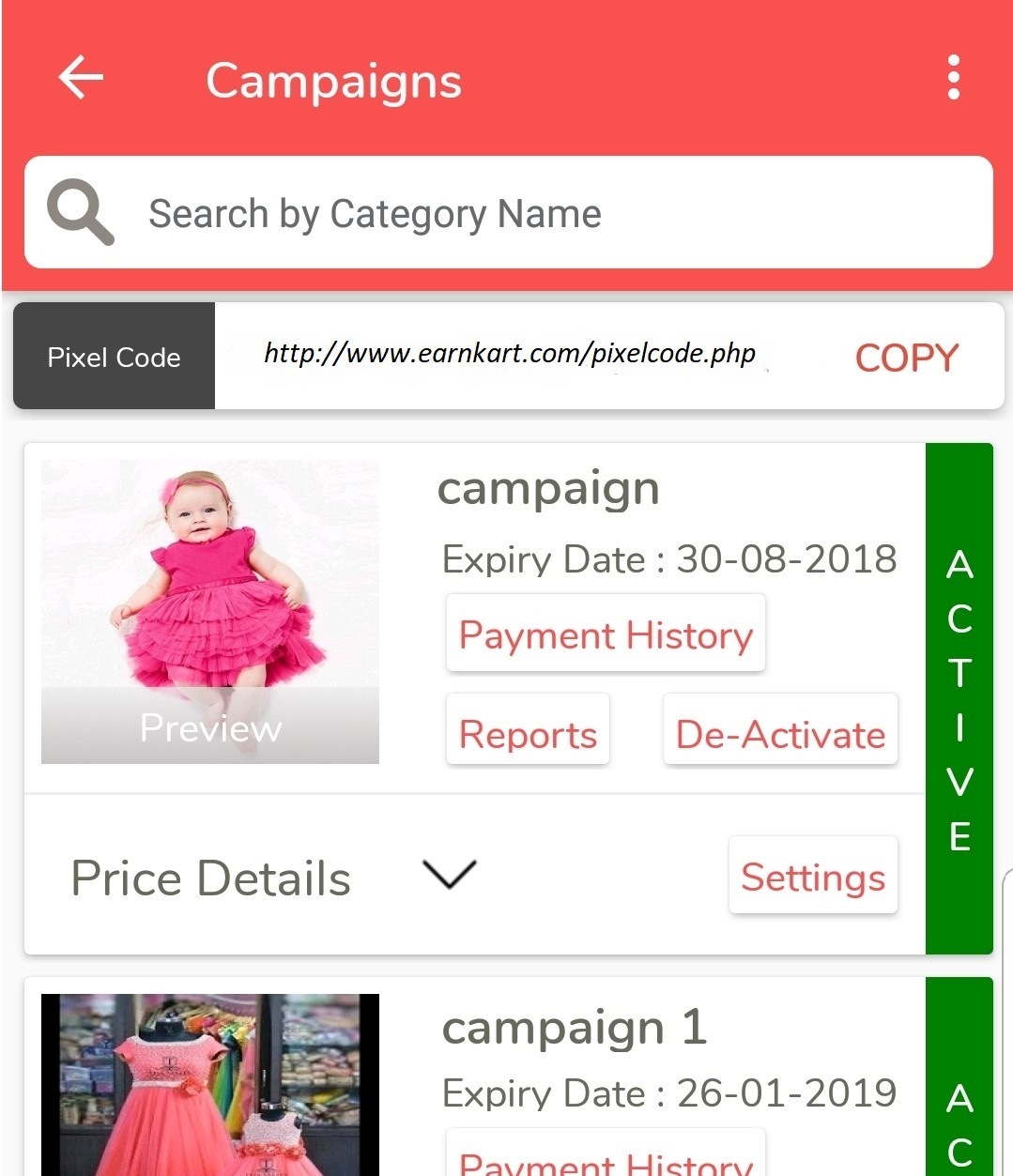1013x1176 pixels.
Task: View Reports for campaign
Action: 528,733
